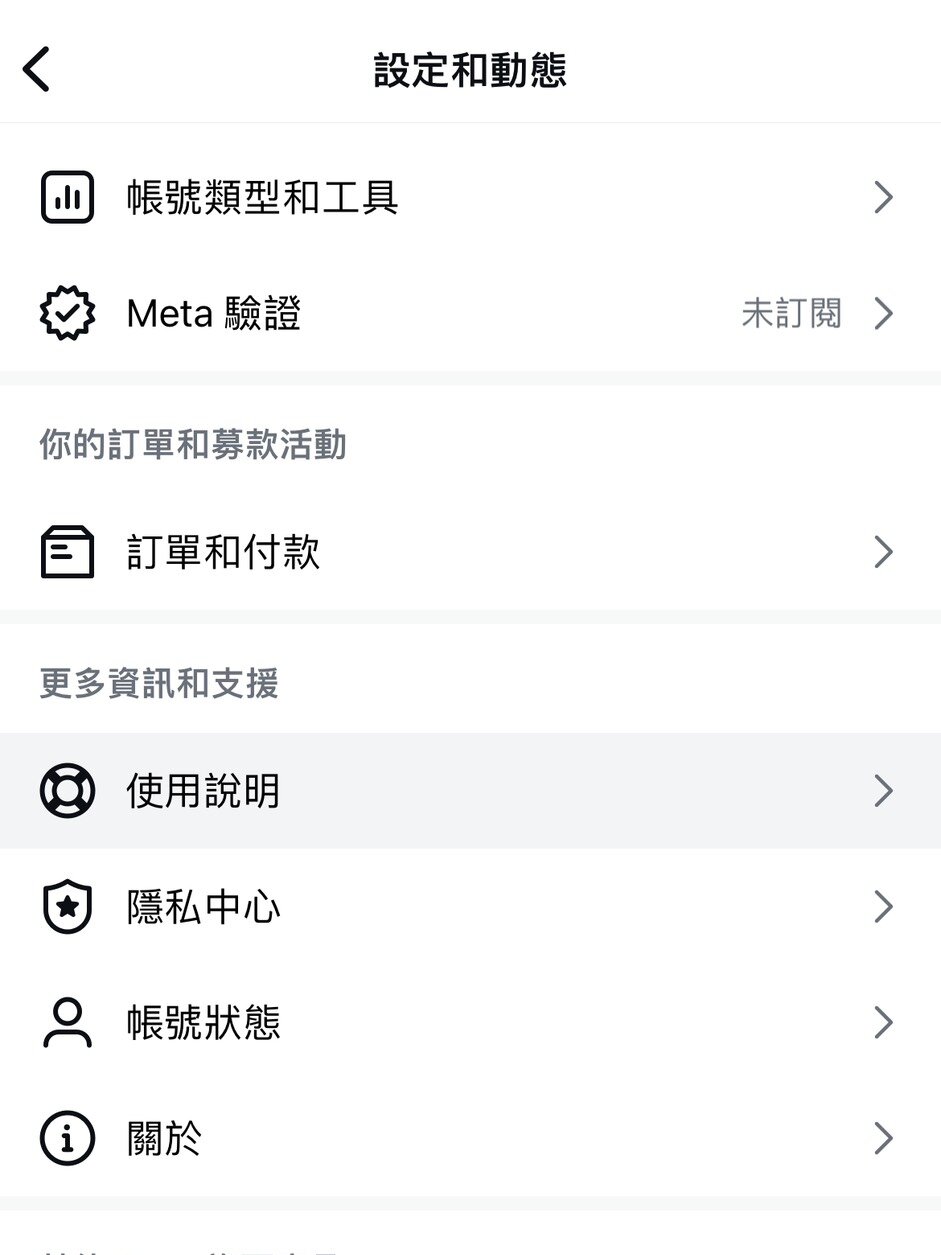Go back using the top-left arrow
The height and width of the screenshot is (1255, 941).
click(x=36, y=70)
